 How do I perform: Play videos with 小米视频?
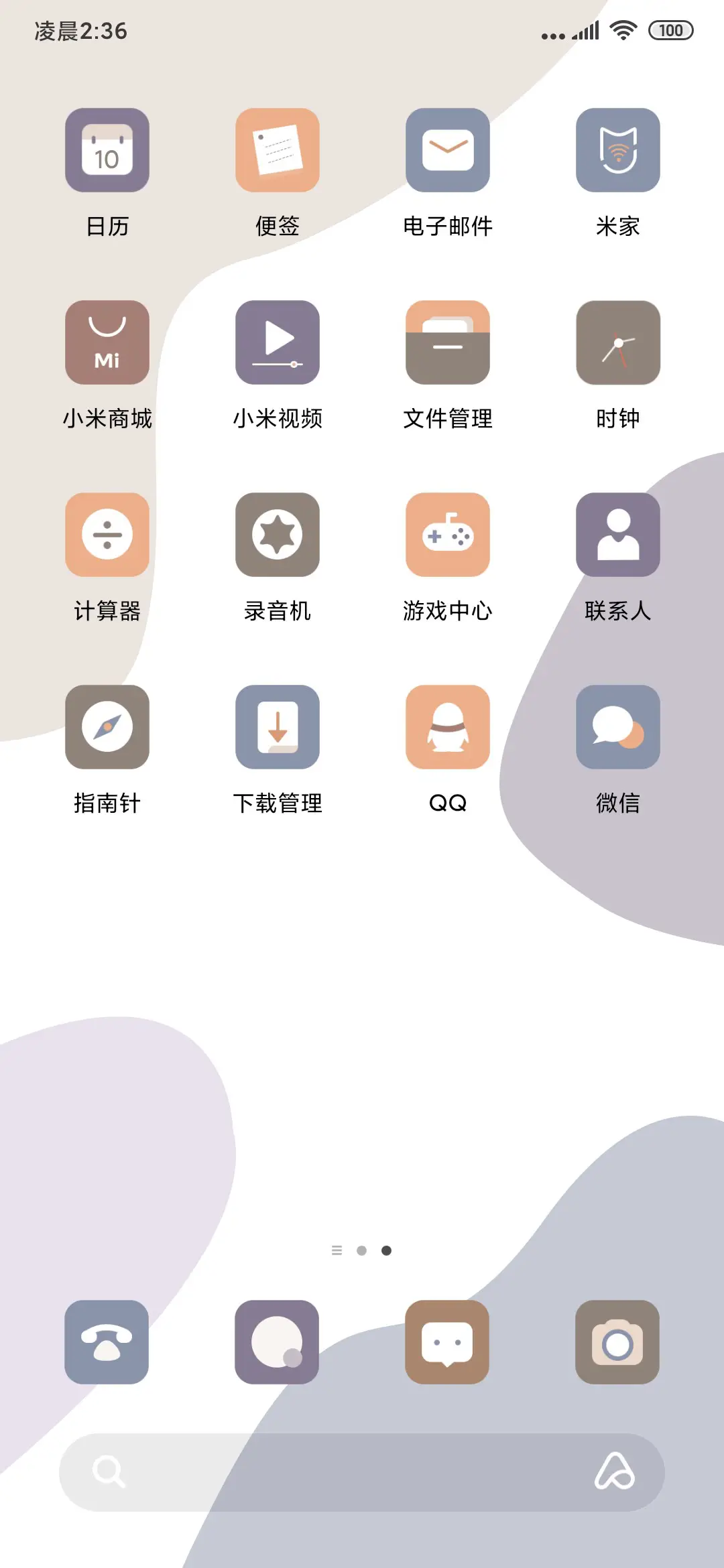pos(278,342)
